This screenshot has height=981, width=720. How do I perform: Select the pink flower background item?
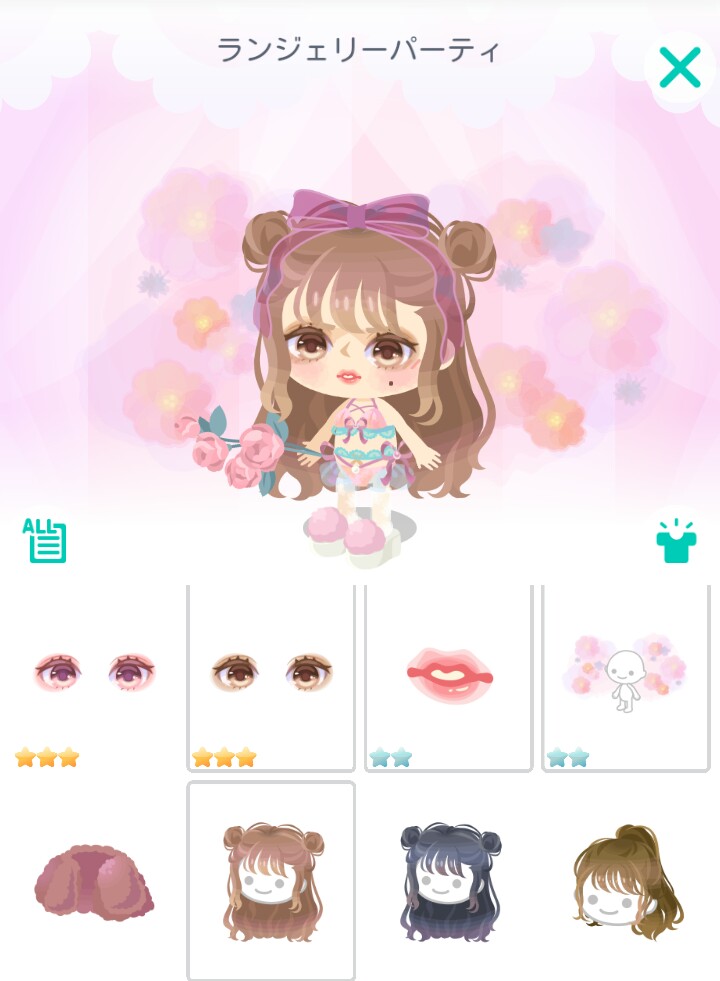(626, 675)
